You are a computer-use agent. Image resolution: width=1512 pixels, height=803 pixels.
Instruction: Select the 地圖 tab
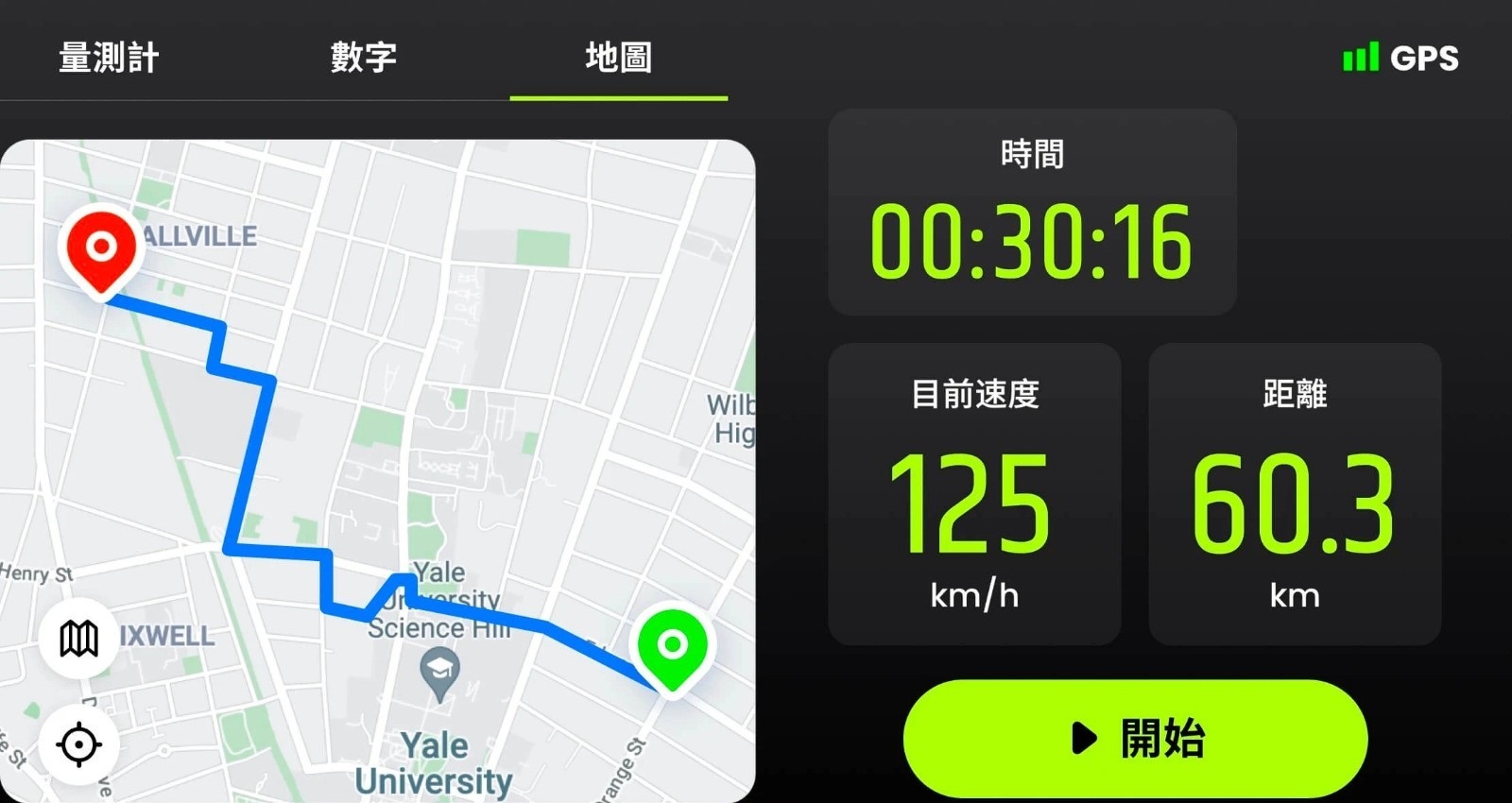618,58
